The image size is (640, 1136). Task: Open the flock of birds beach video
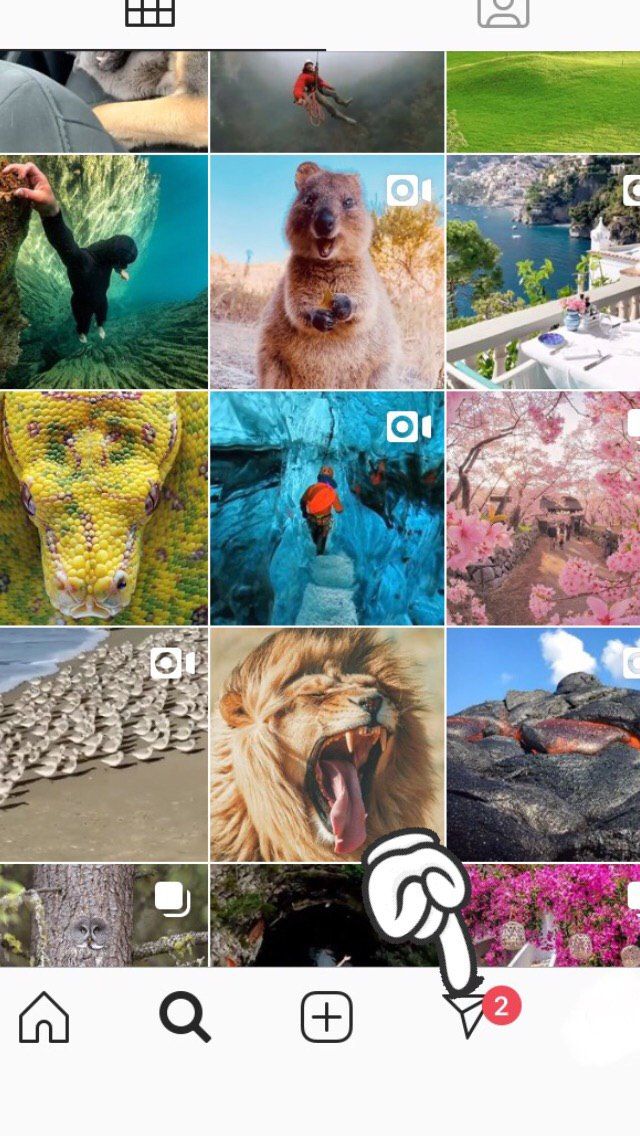point(104,744)
